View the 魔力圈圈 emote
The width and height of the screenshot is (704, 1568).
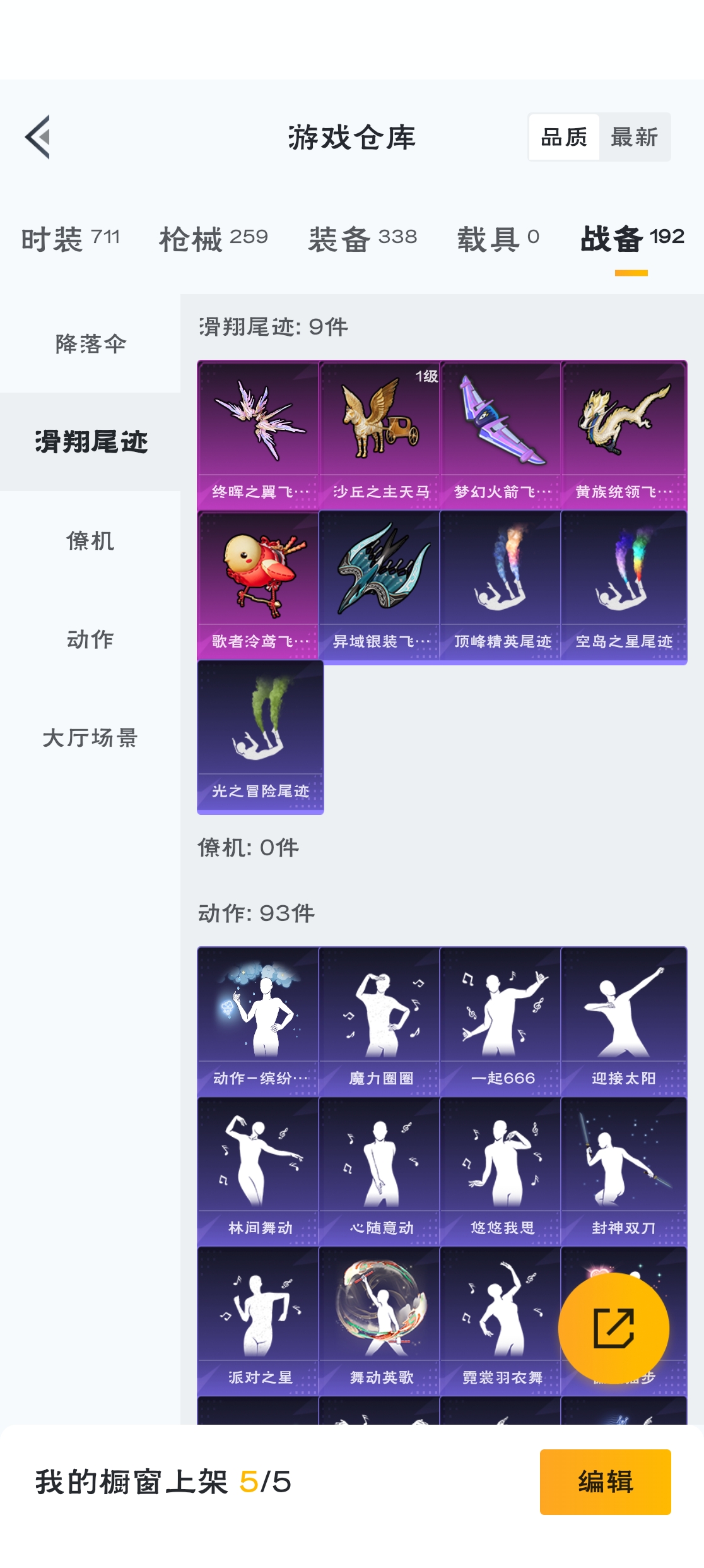(x=380, y=1021)
